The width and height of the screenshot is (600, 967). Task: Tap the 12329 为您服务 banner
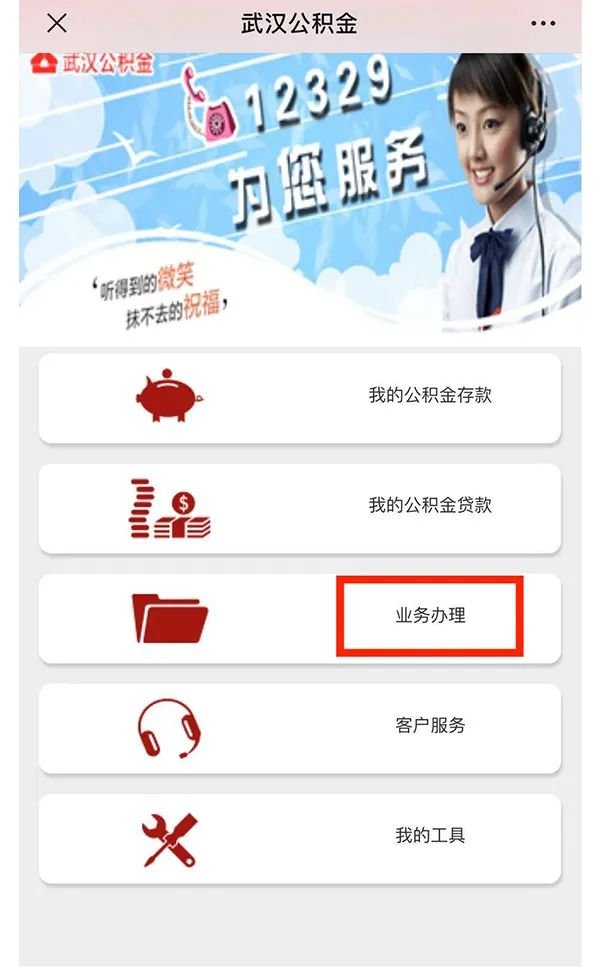coord(300,190)
